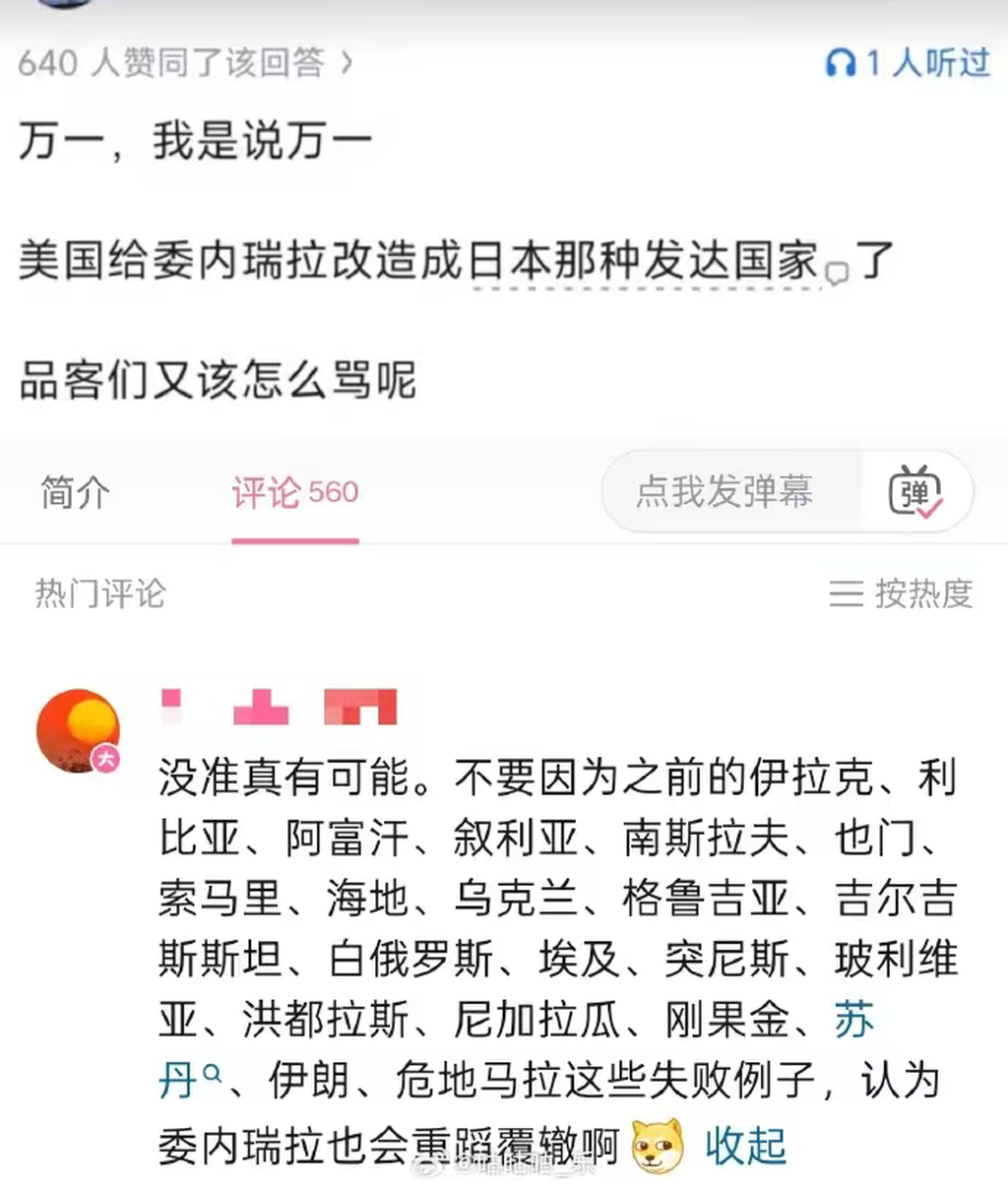Change comment sorting via 按热度

[x=902, y=594]
